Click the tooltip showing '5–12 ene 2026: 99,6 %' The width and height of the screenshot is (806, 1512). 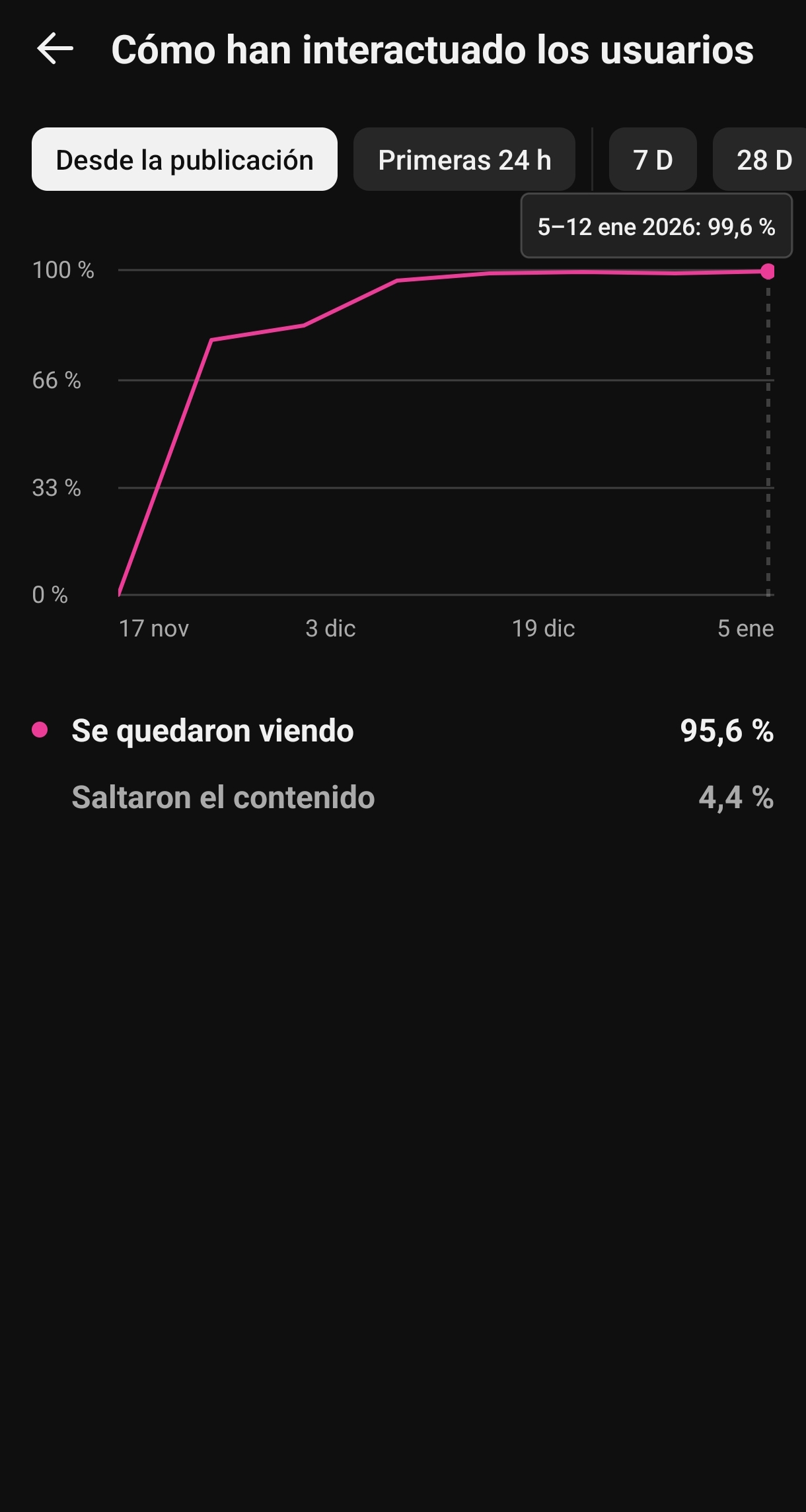click(657, 226)
